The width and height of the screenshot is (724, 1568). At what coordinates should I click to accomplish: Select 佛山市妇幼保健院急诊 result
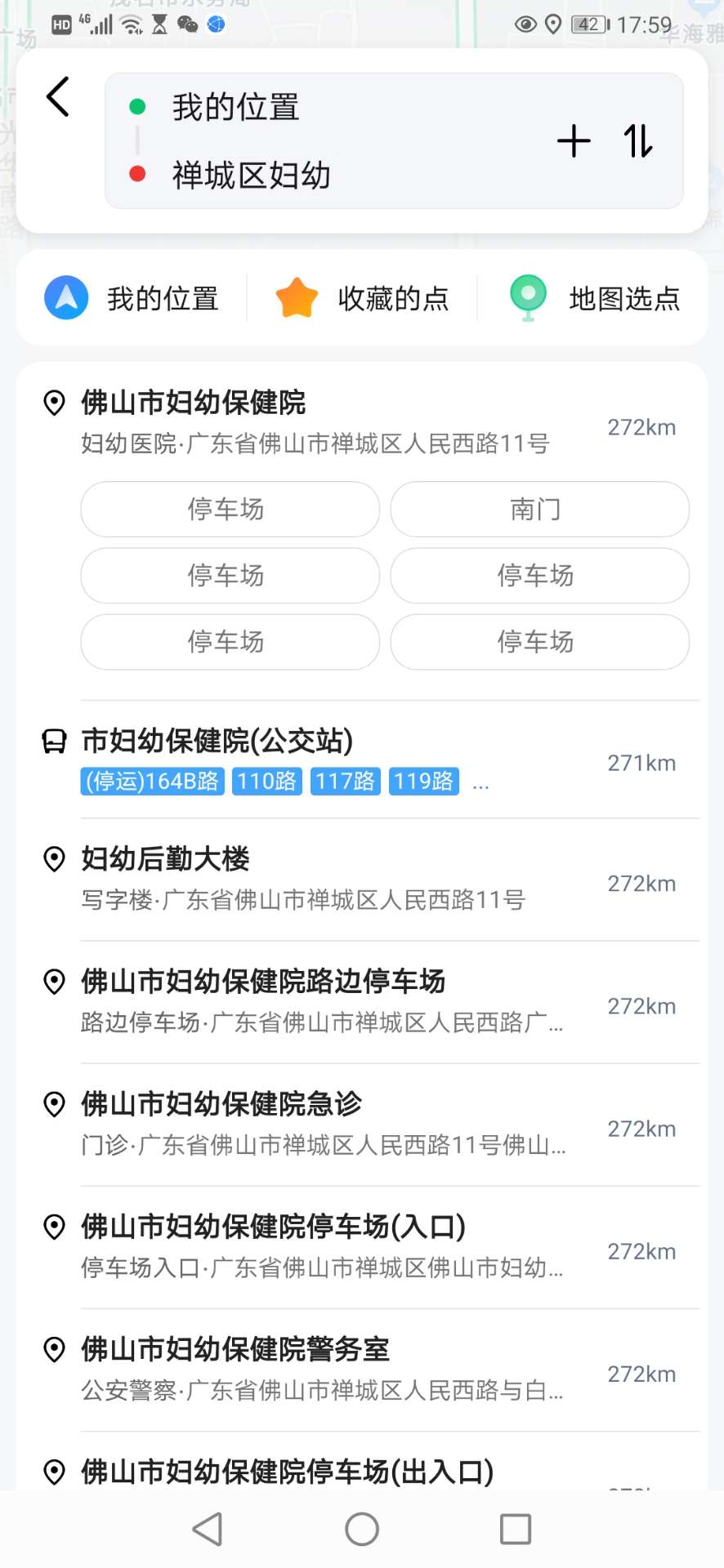pyautogui.click(x=327, y=1124)
